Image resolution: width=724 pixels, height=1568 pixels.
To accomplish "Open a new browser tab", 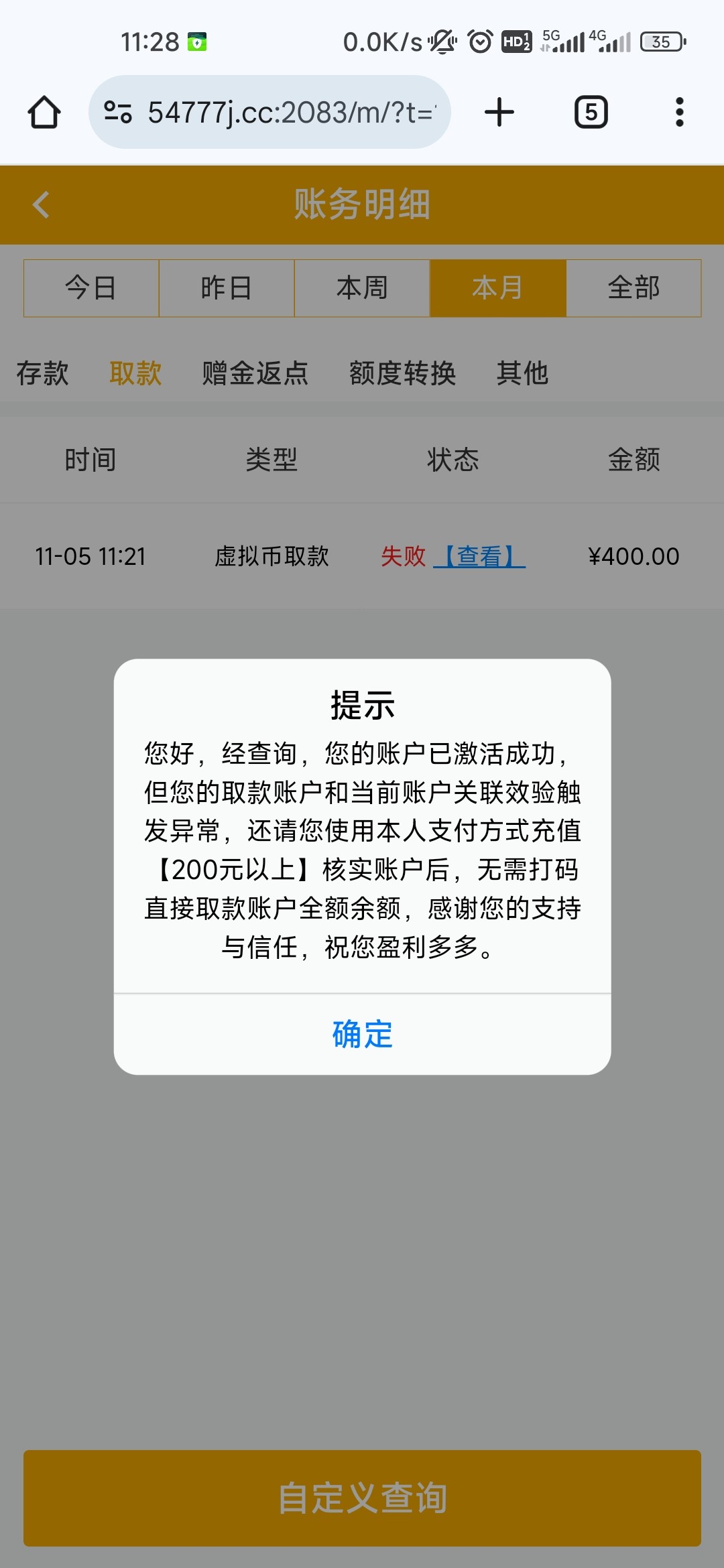I will (499, 112).
